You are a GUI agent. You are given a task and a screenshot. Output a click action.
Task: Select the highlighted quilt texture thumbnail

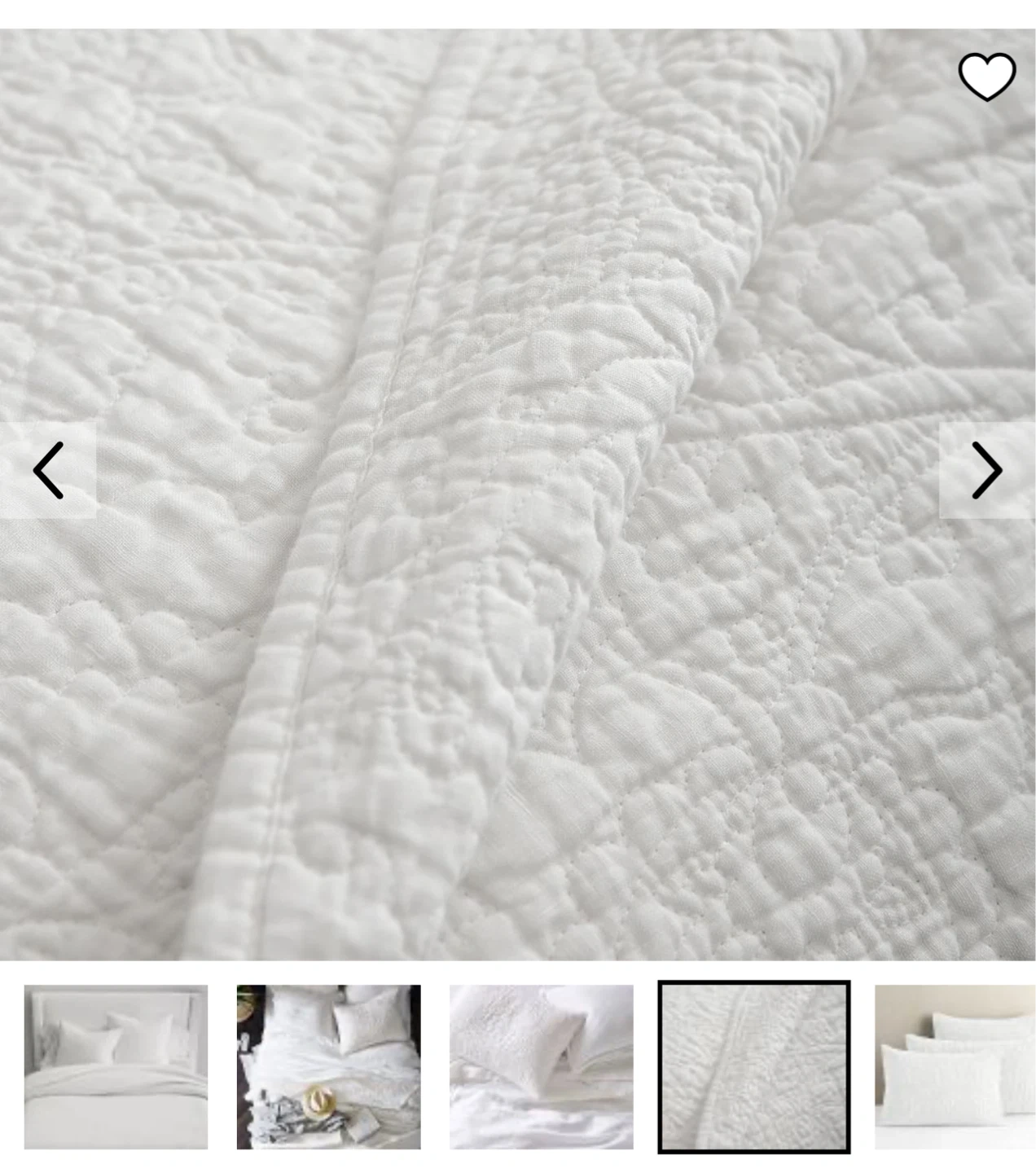coord(754,1066)
